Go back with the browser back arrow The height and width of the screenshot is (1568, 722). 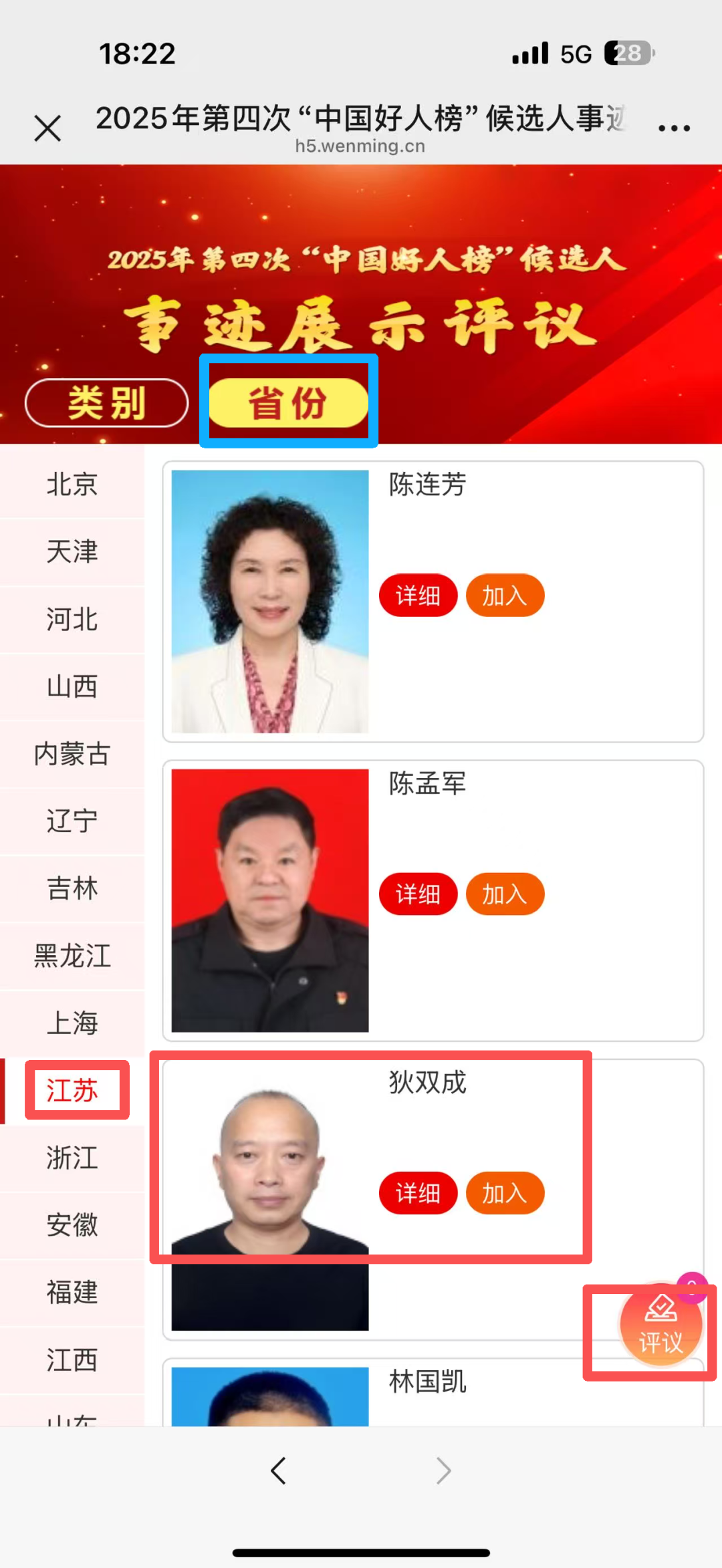278,1470
